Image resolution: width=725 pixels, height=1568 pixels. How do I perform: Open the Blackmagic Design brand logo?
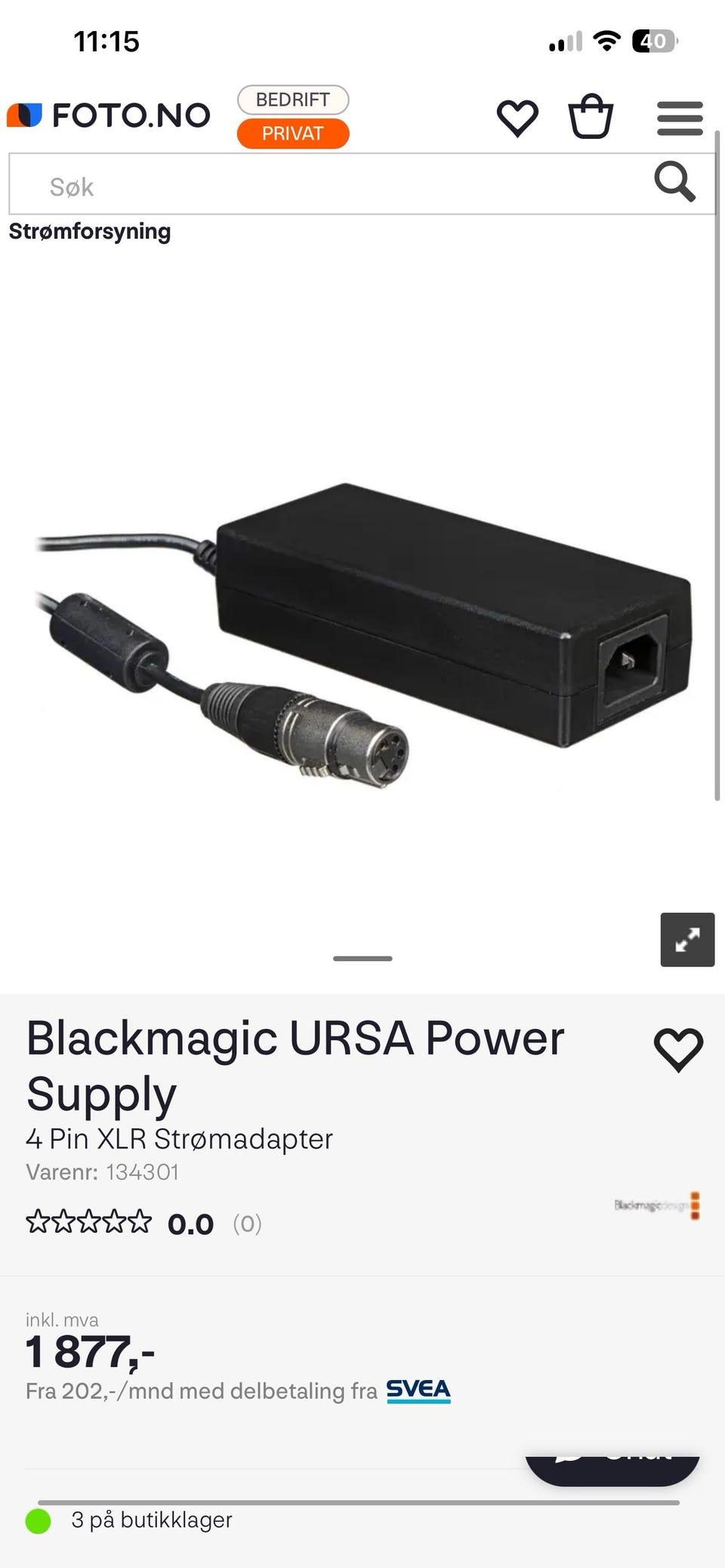click(x=657, y=1206)
